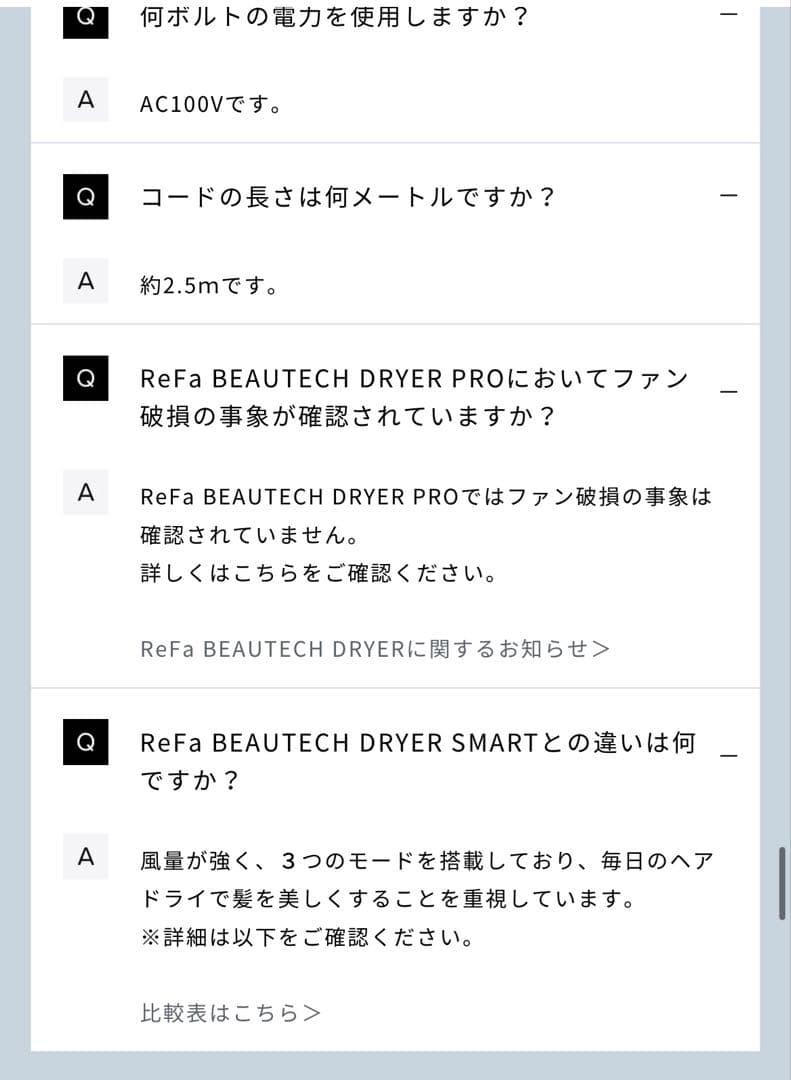Click the Q icon for the DRYER SMART question
The height and width of the screenshot is (1080, 791).
[85, 742]
